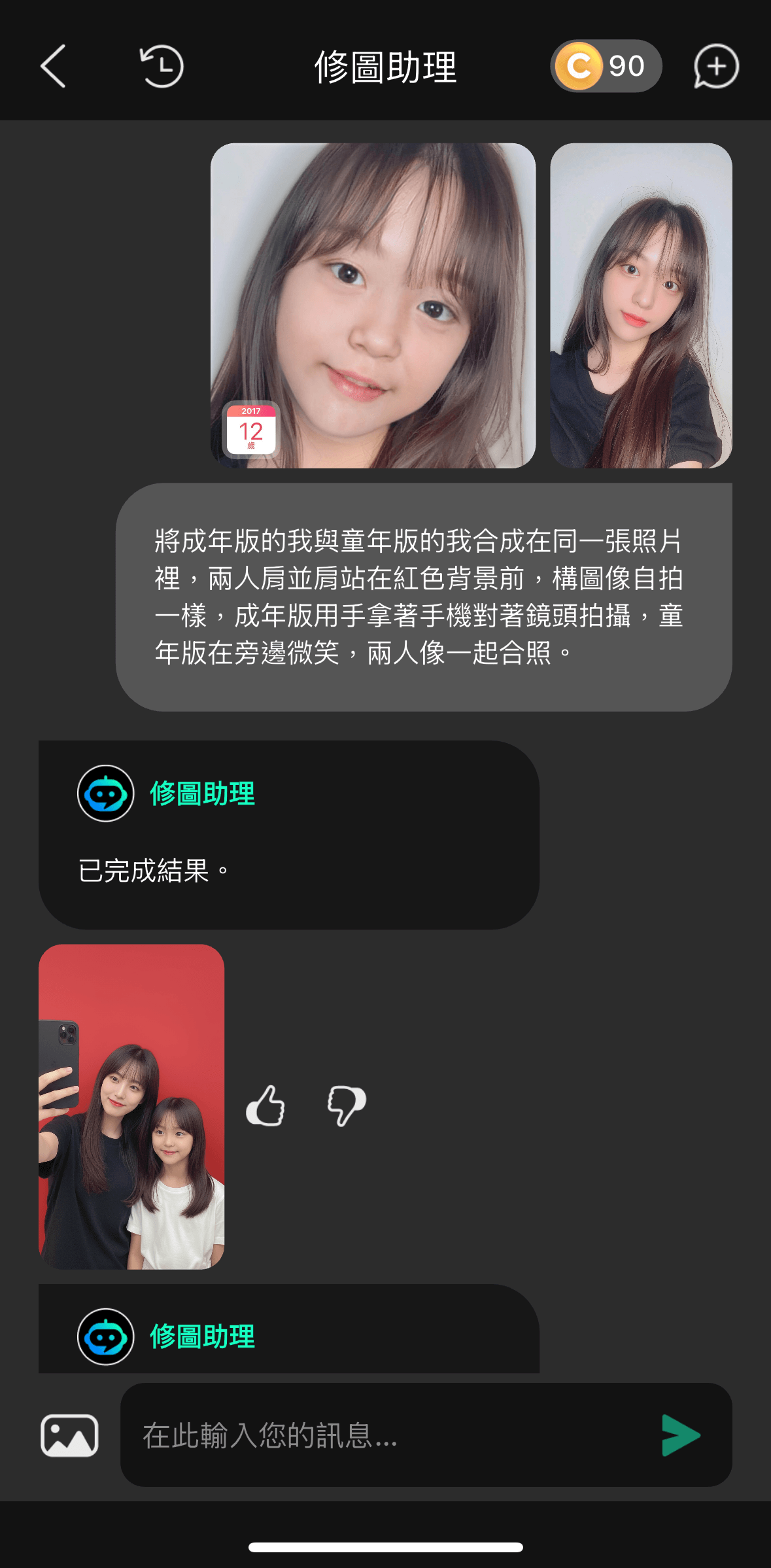Image resolution: width=771 pixels, height=1568 pixels.
Task: Give the generated result a thumbs down
Action: [346, 1106]
